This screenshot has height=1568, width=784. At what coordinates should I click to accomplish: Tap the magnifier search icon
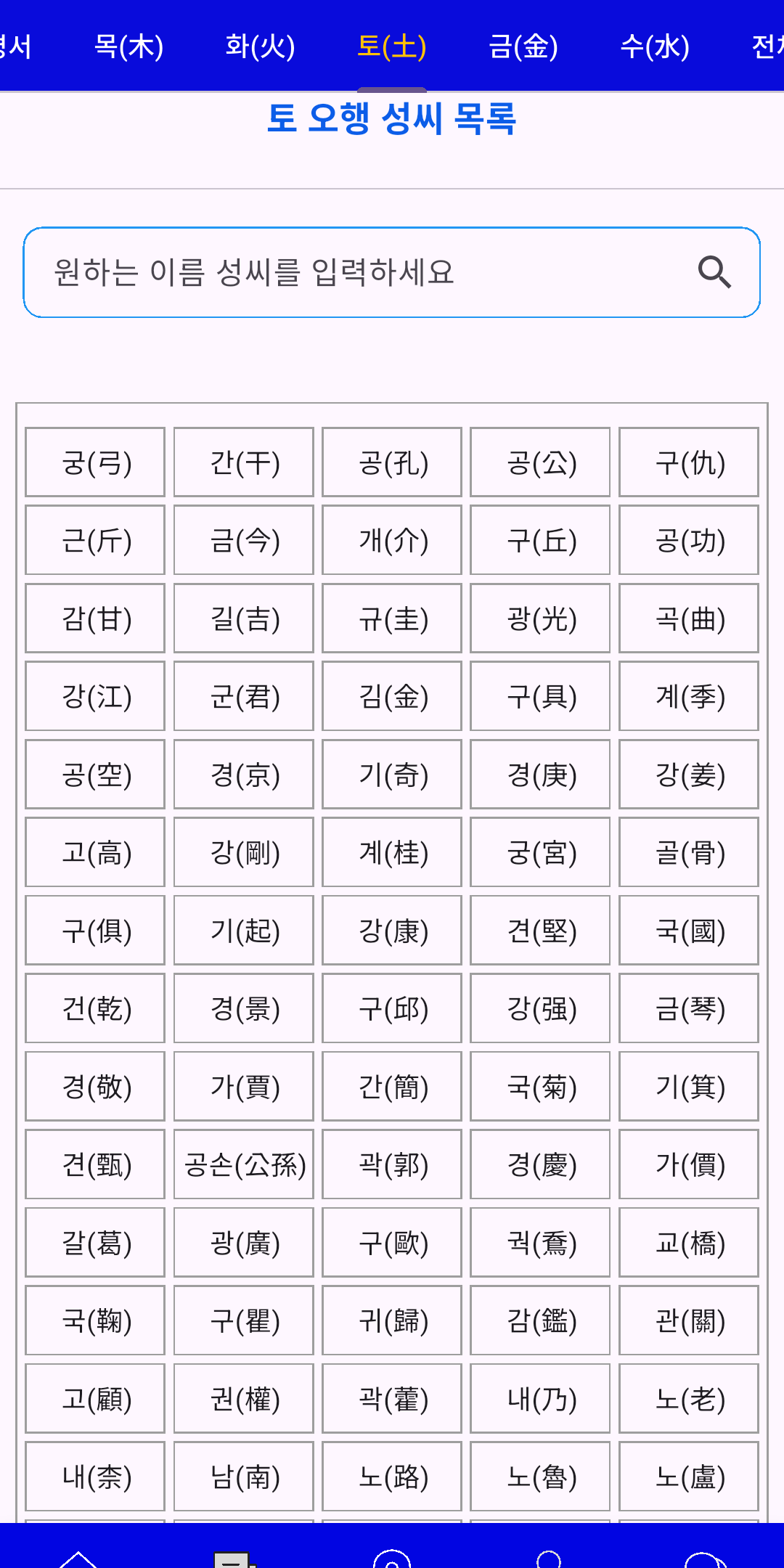[x=714, y=272]
